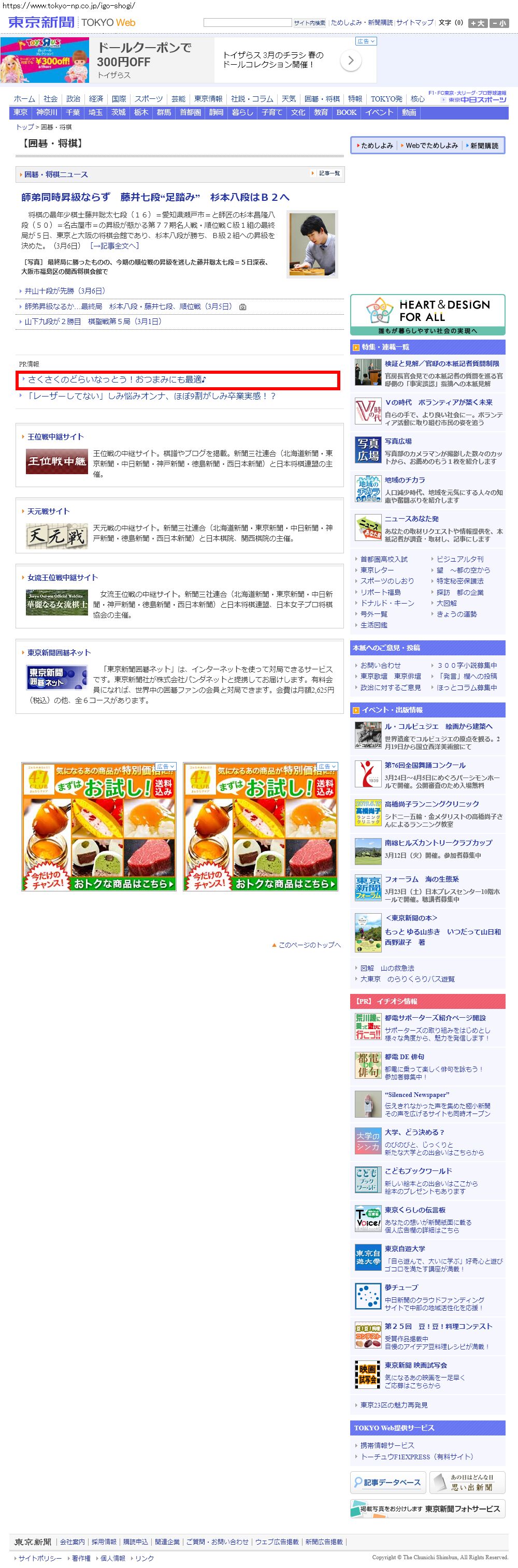Tap the site search input field

(x=247, y=23)
